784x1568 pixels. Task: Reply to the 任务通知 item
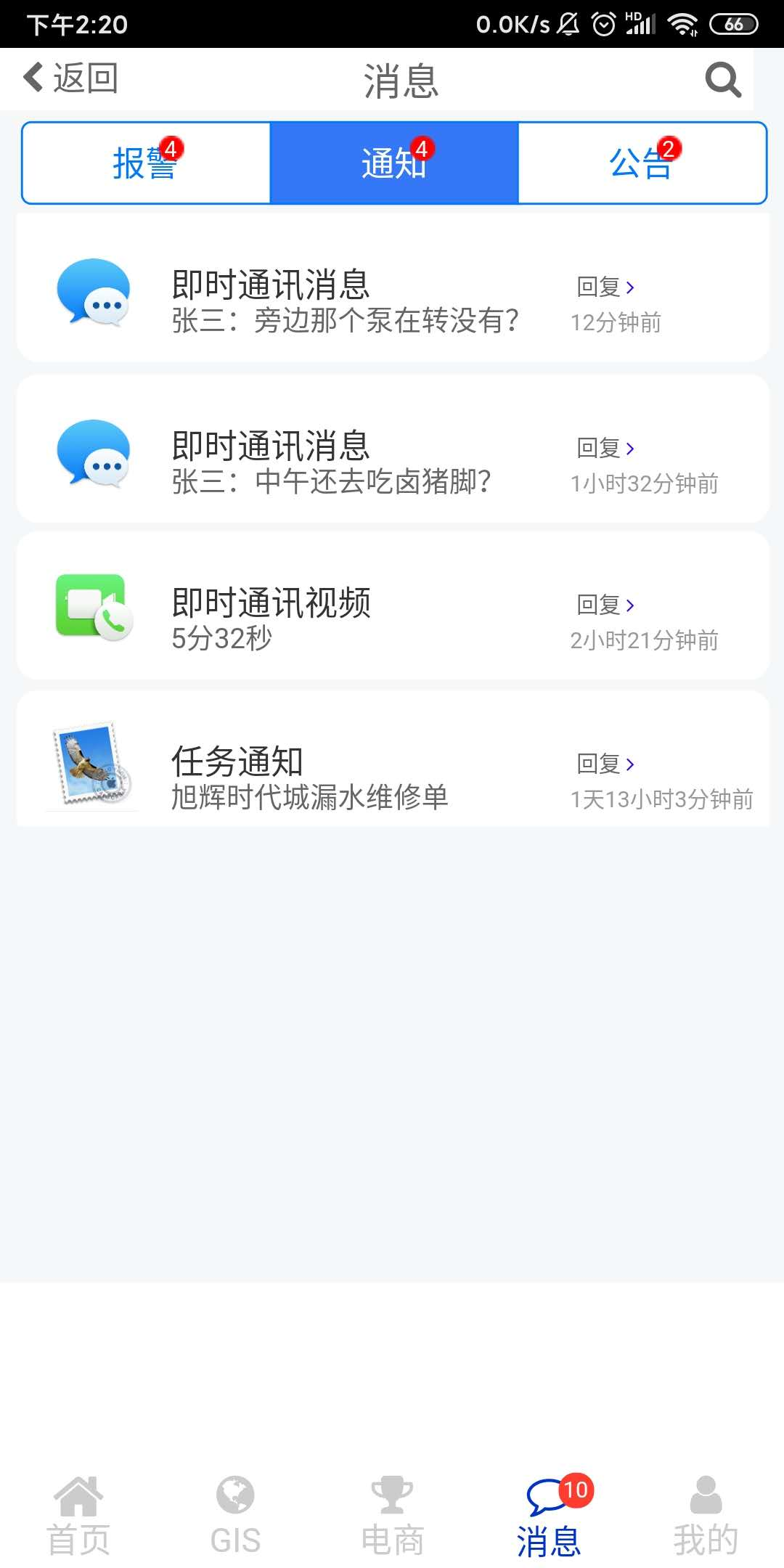coord(606,764)
